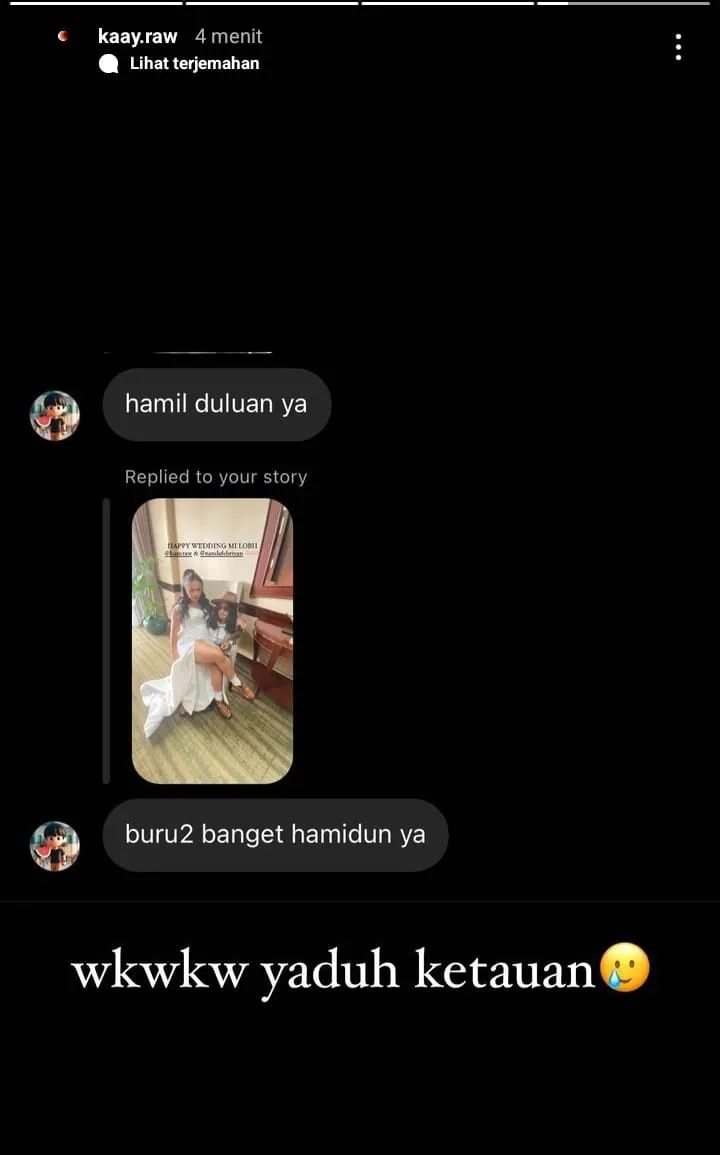The image size is (720, 1155).
Task: Open kaay.raw's profile picture
Action: coord(63,37)
